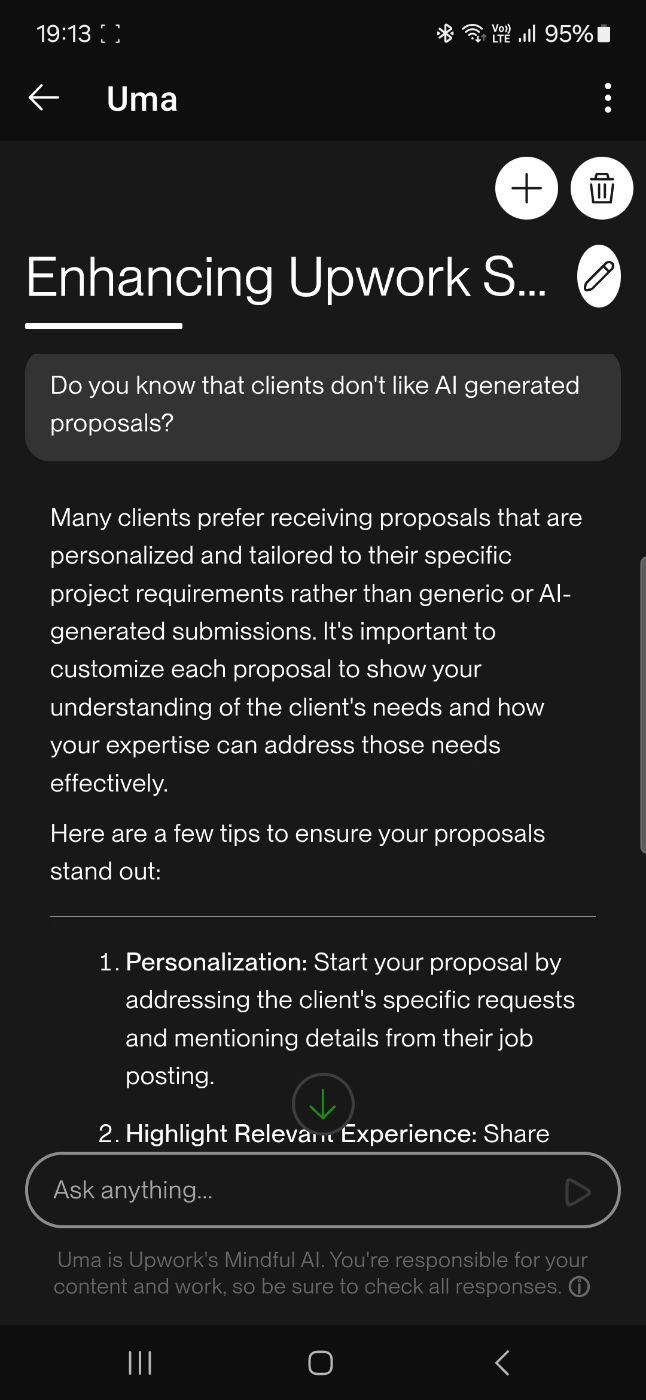Open the info icon next to the disclaimer
Image resolution: width=646 pixels, height=1400 pixels.
[579, 1287]
